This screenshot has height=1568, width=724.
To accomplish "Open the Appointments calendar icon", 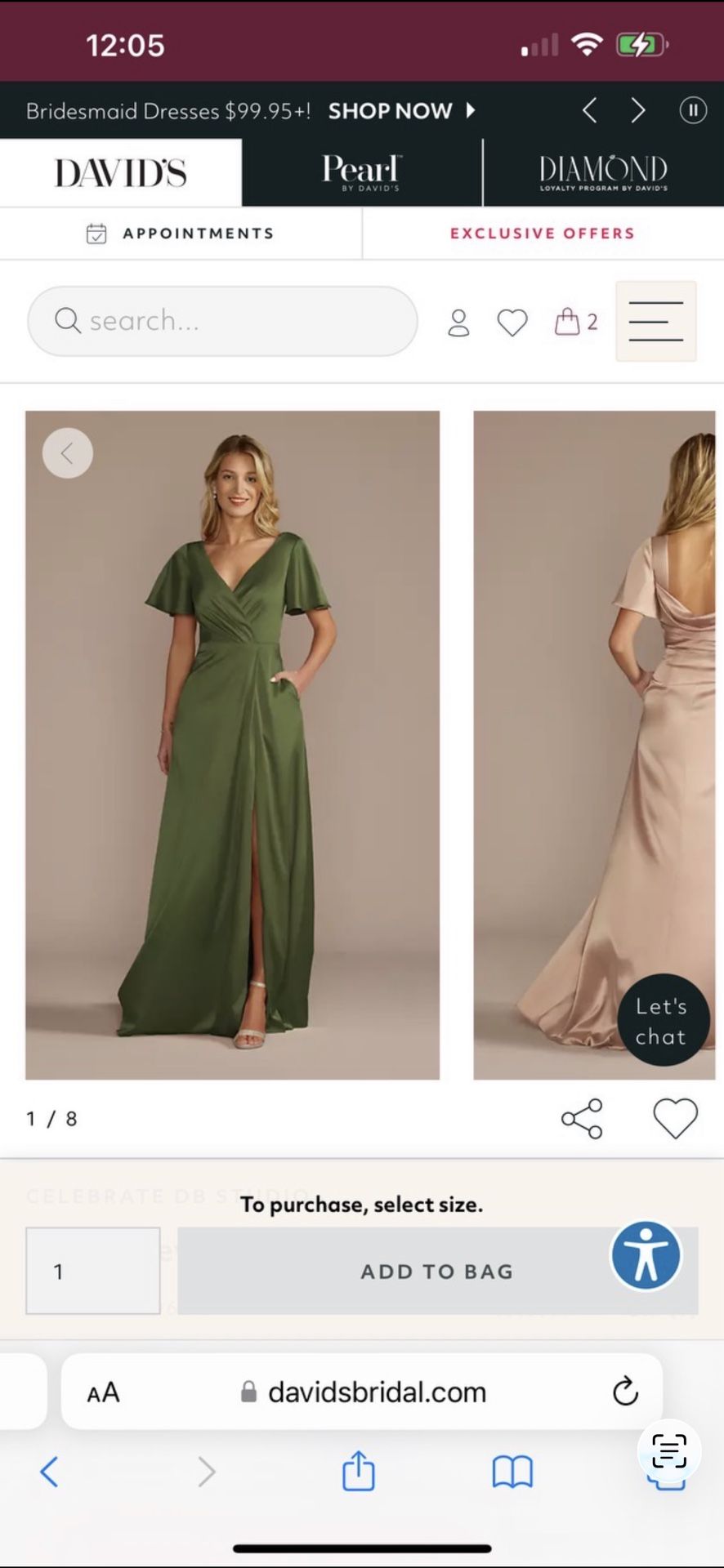I will coord(96,233).
